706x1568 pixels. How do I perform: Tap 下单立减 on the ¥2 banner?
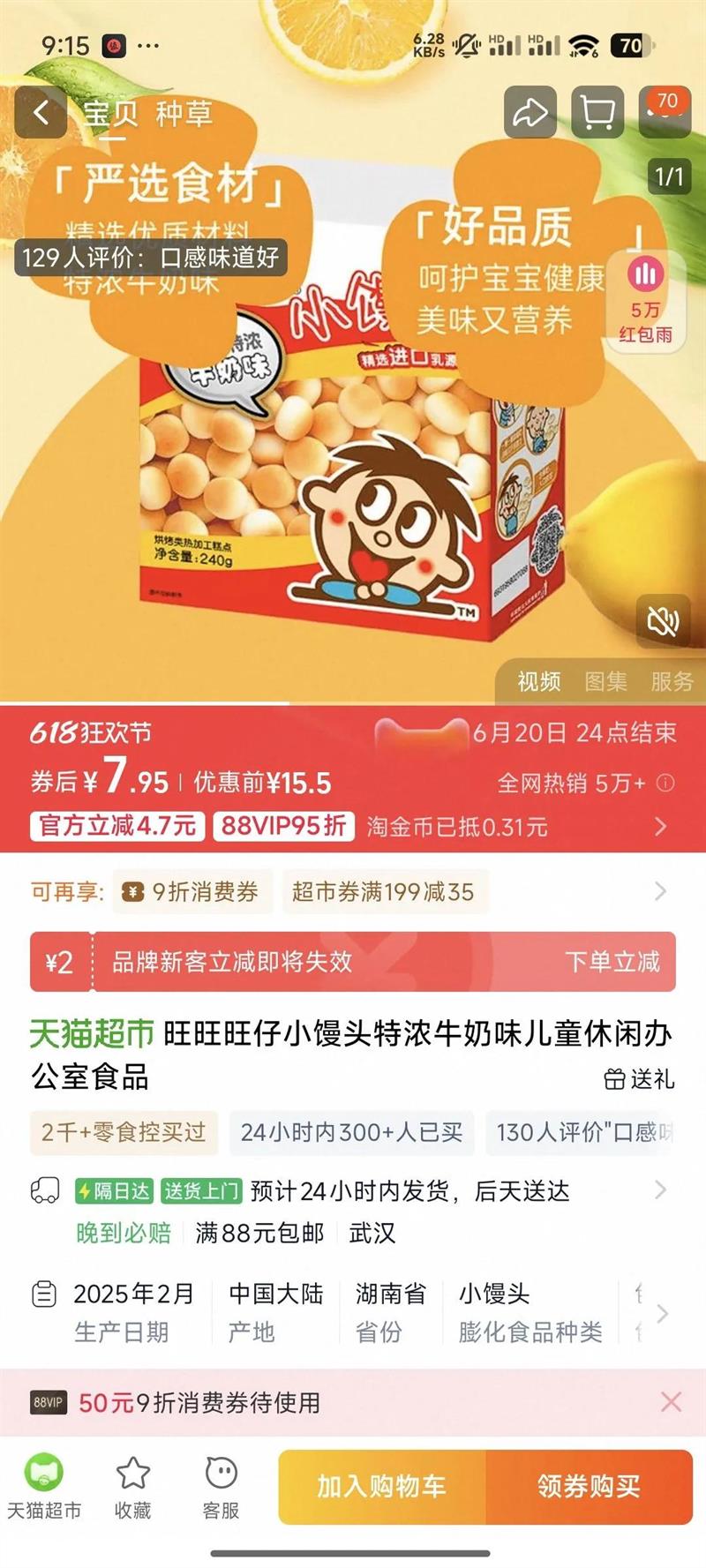pyautogui.click(x=612, y=961)
